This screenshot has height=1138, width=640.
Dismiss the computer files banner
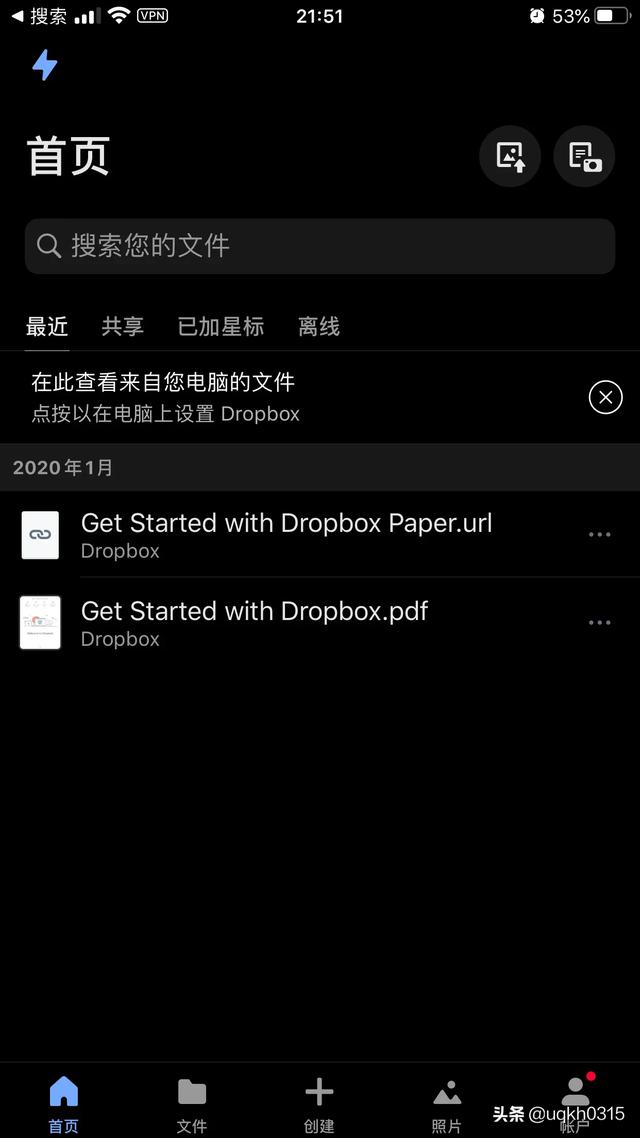[x=605, y=397]
